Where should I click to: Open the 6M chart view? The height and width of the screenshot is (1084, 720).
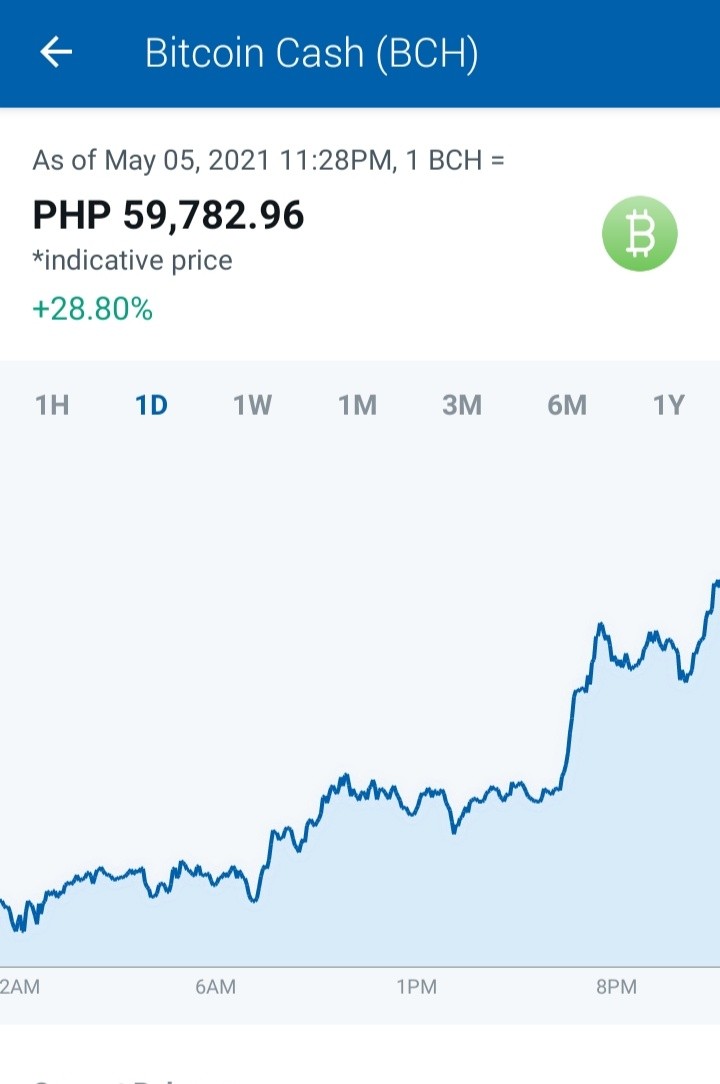pos(567,405)
